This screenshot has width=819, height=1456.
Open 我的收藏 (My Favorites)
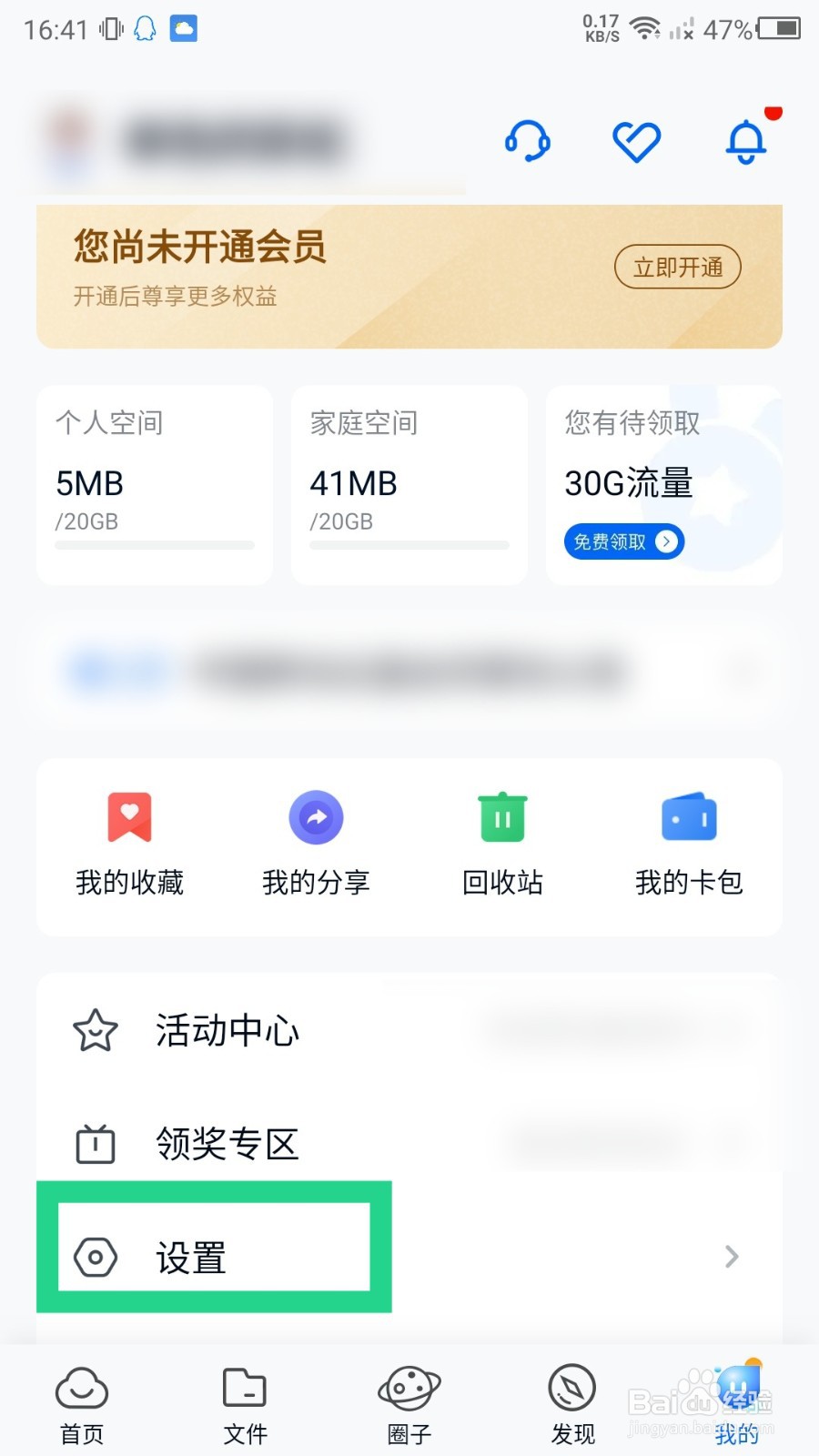130,842
